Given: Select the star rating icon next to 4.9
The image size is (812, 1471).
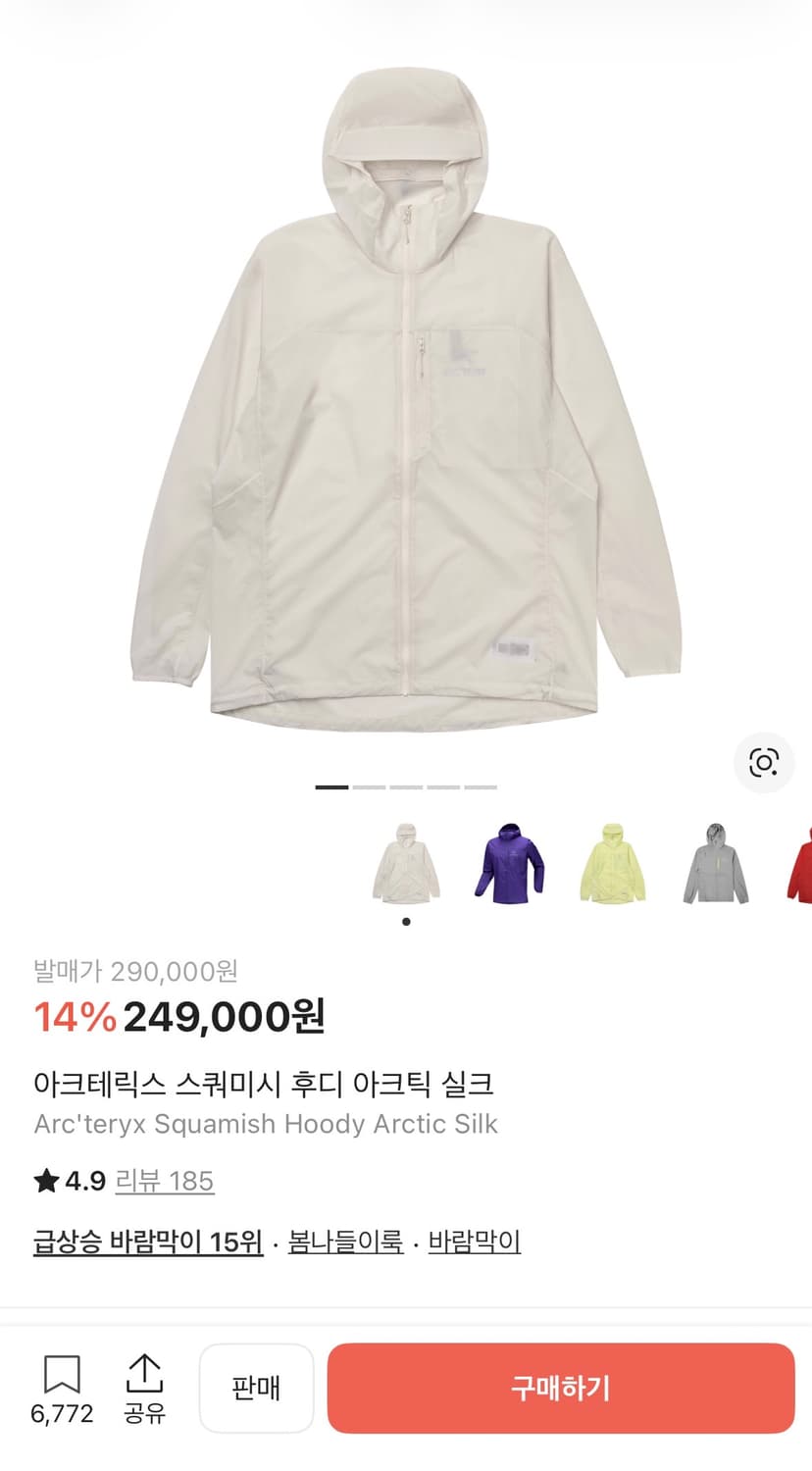Looking at the screenshot, I should click(45, 1182).
